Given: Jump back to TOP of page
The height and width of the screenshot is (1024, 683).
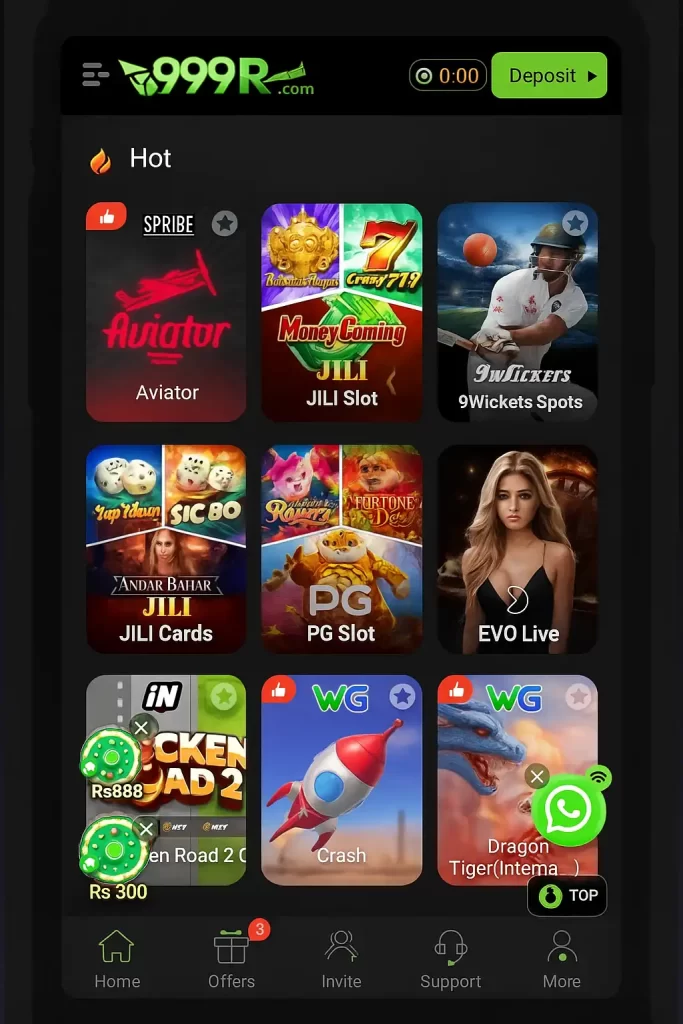Looking at the screenshot, I should [x=567, y=895].
